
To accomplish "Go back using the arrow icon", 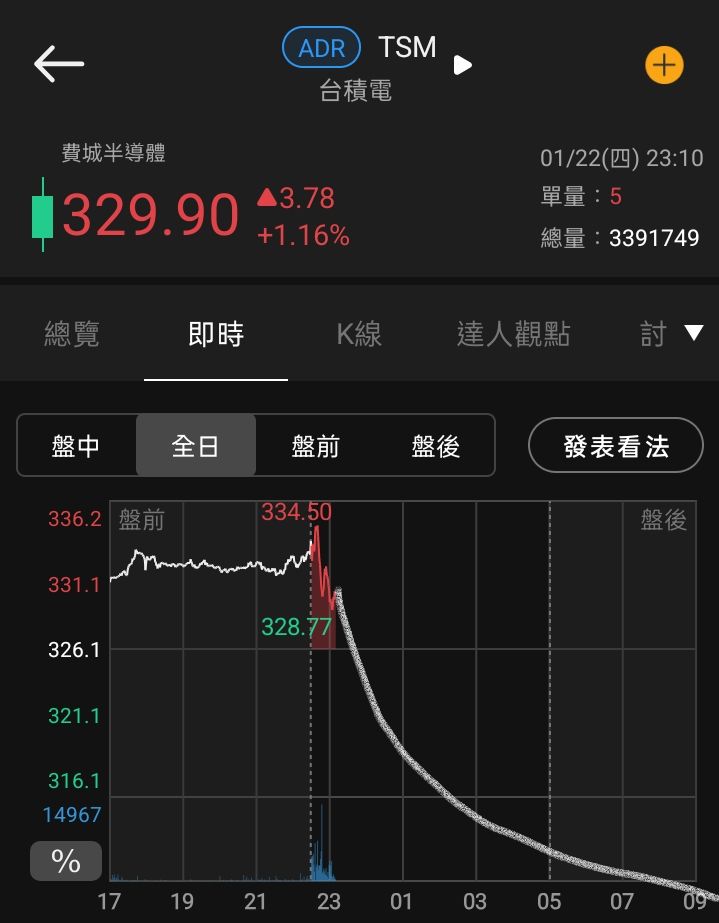I will [59, 64].
